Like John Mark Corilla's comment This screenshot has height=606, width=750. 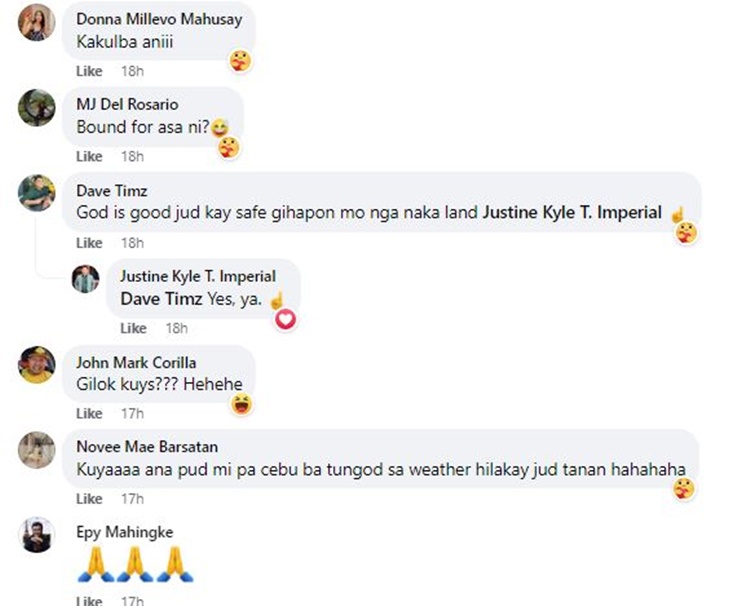point(89,413)
